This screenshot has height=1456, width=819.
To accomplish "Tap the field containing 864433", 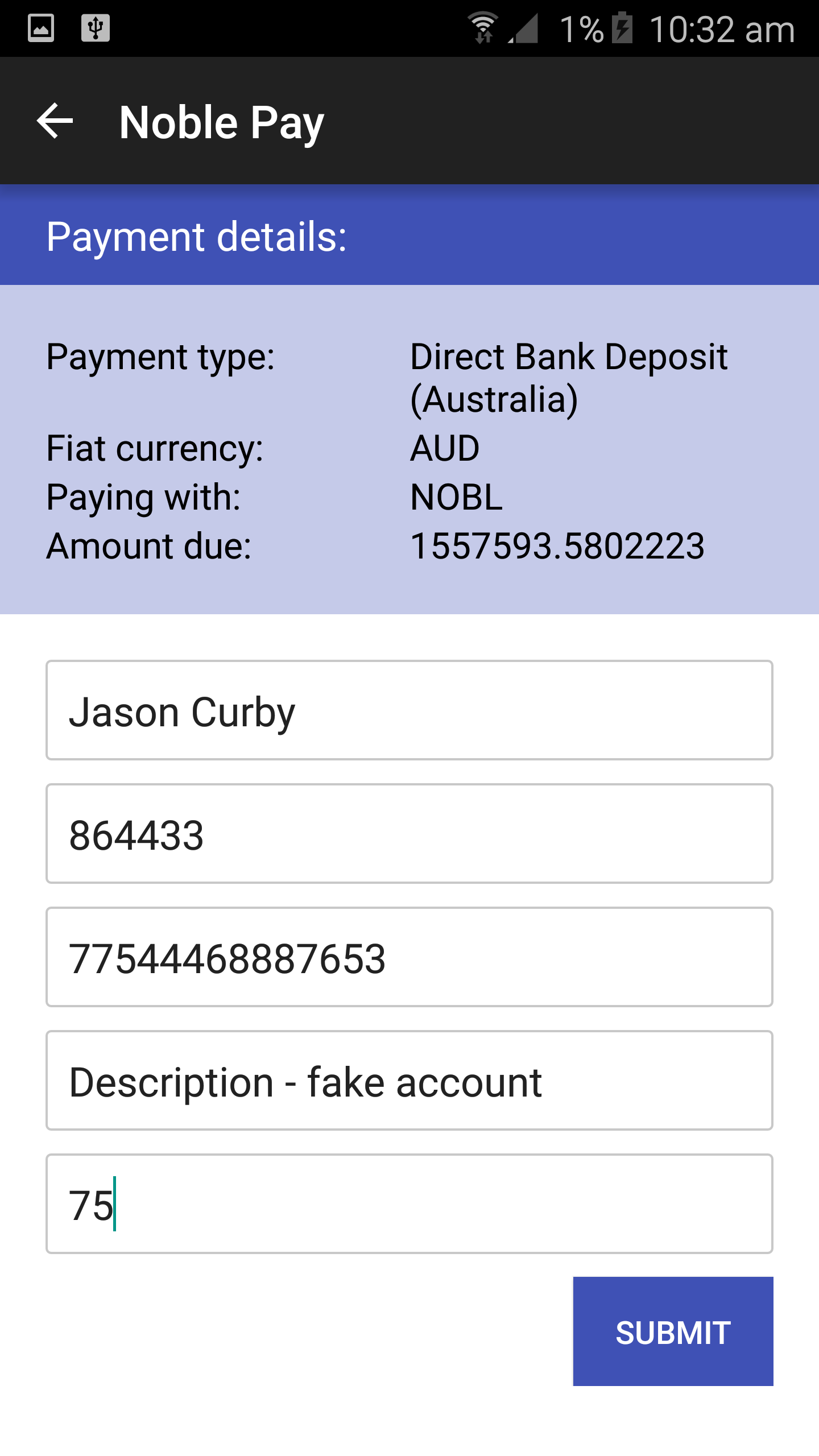I will pyautogui.click(x=409, y=834).
